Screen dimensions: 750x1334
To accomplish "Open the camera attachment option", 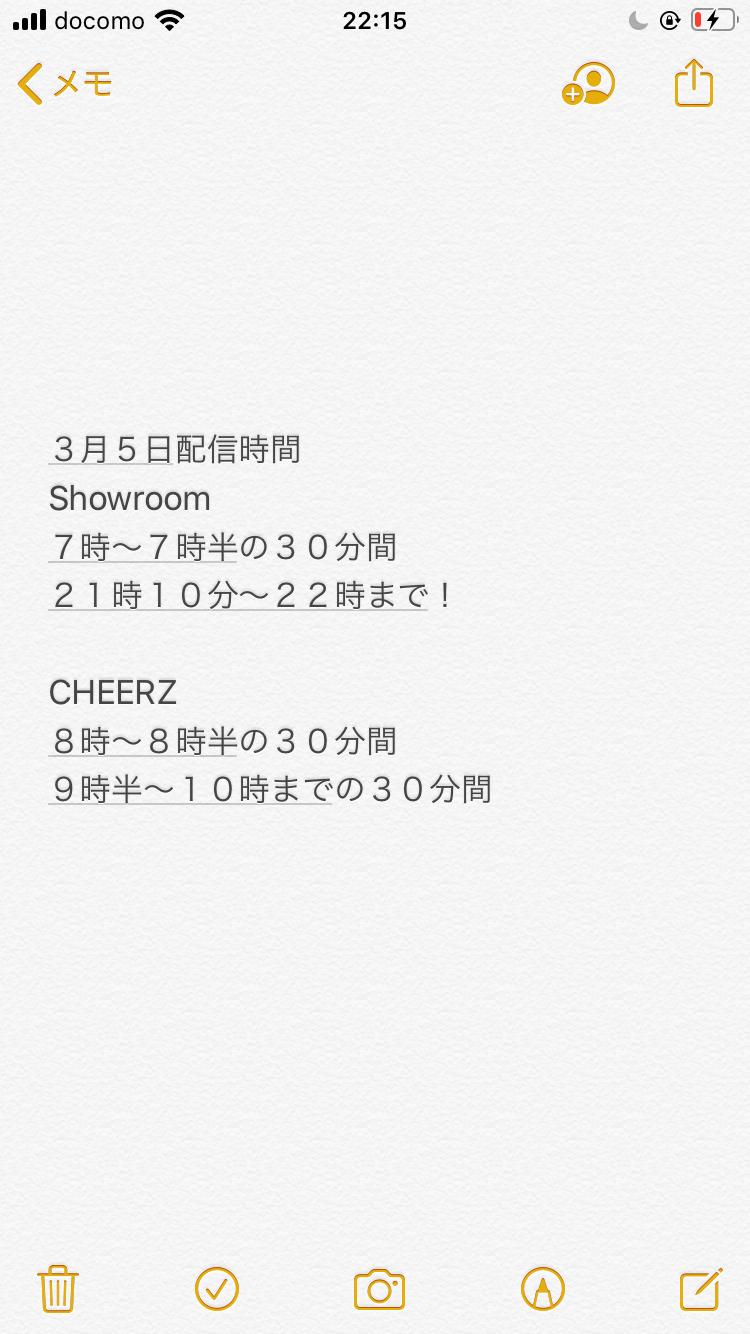I will pyautogui.click(x=379, y=1289).
